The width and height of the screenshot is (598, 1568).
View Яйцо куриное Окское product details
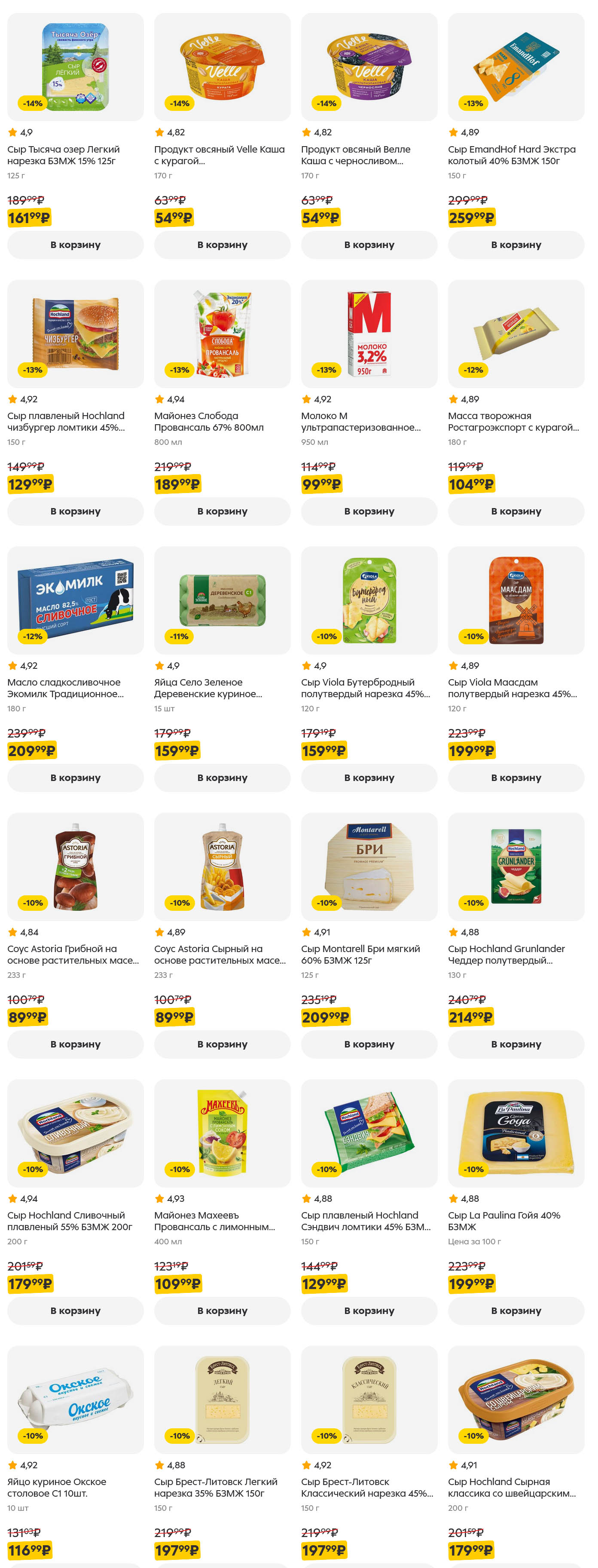(76, 1400)
